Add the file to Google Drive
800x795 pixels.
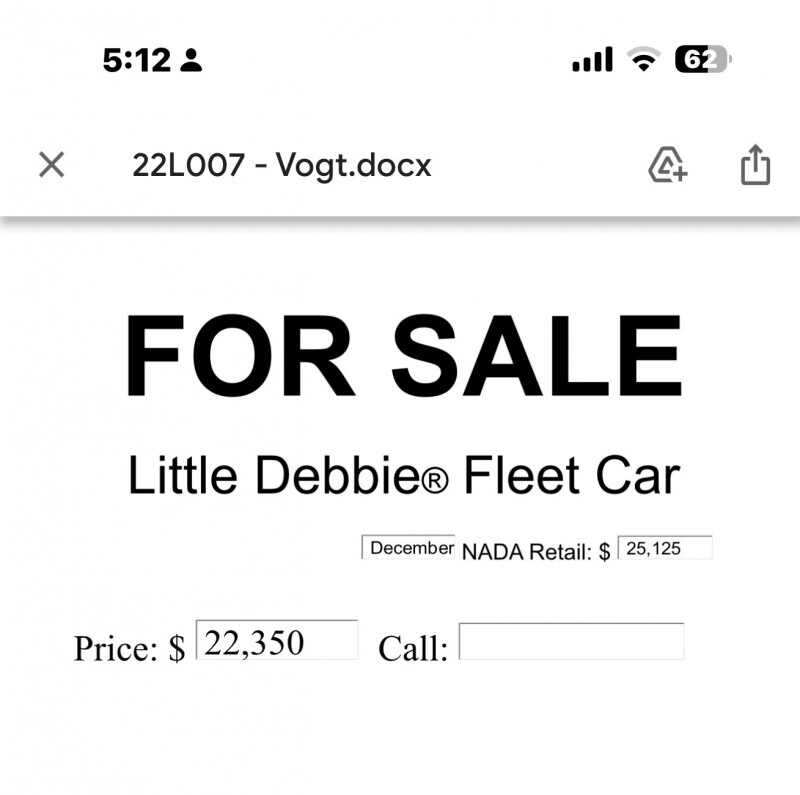667,165
